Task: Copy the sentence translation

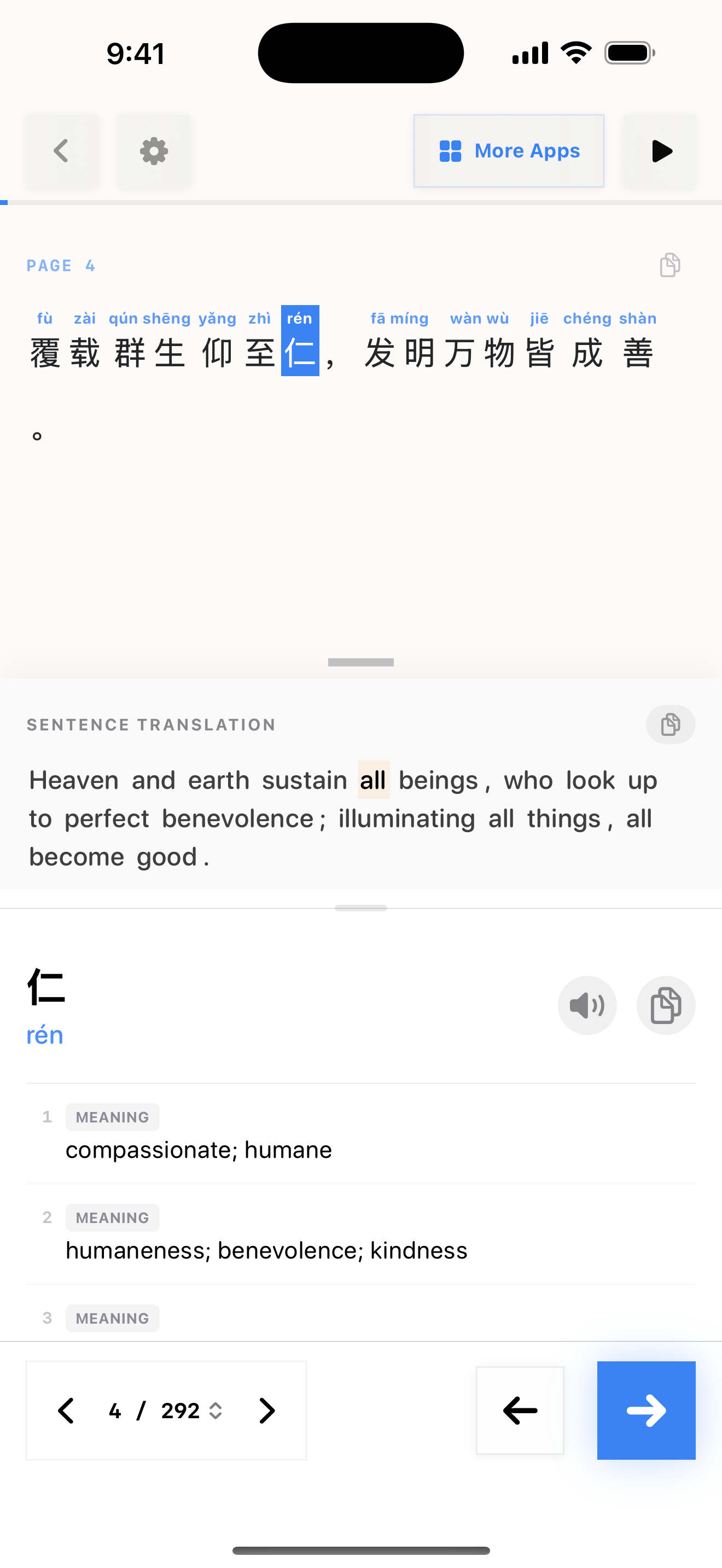Action: point(669,724)
